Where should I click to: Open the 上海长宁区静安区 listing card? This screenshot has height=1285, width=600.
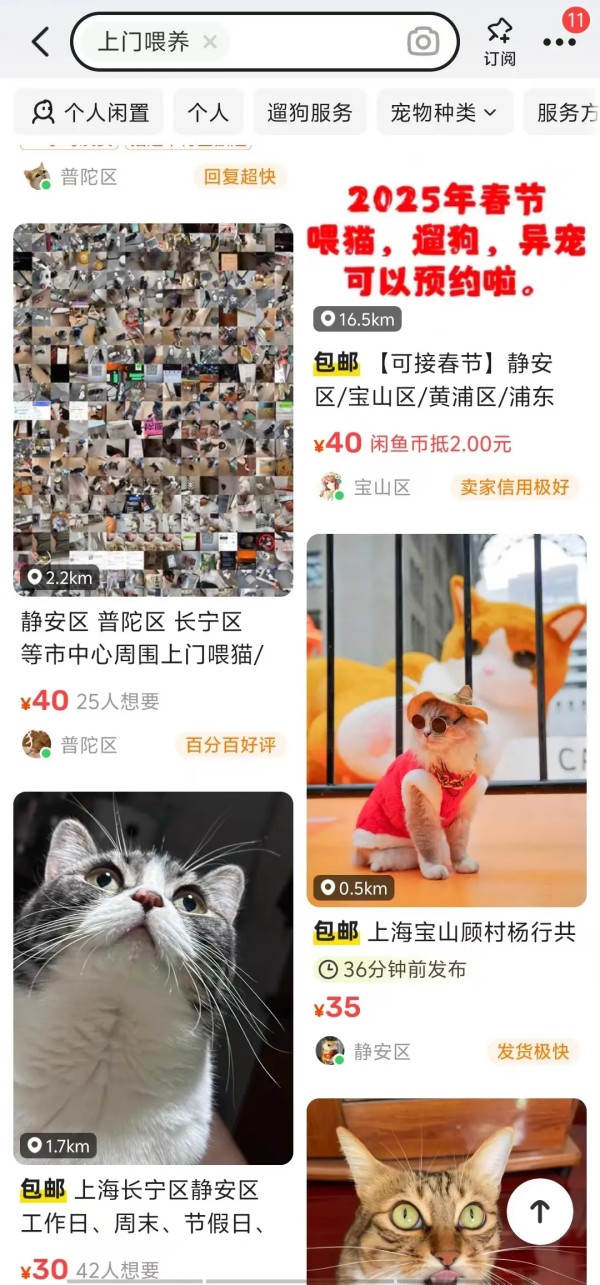(153, 1205)
